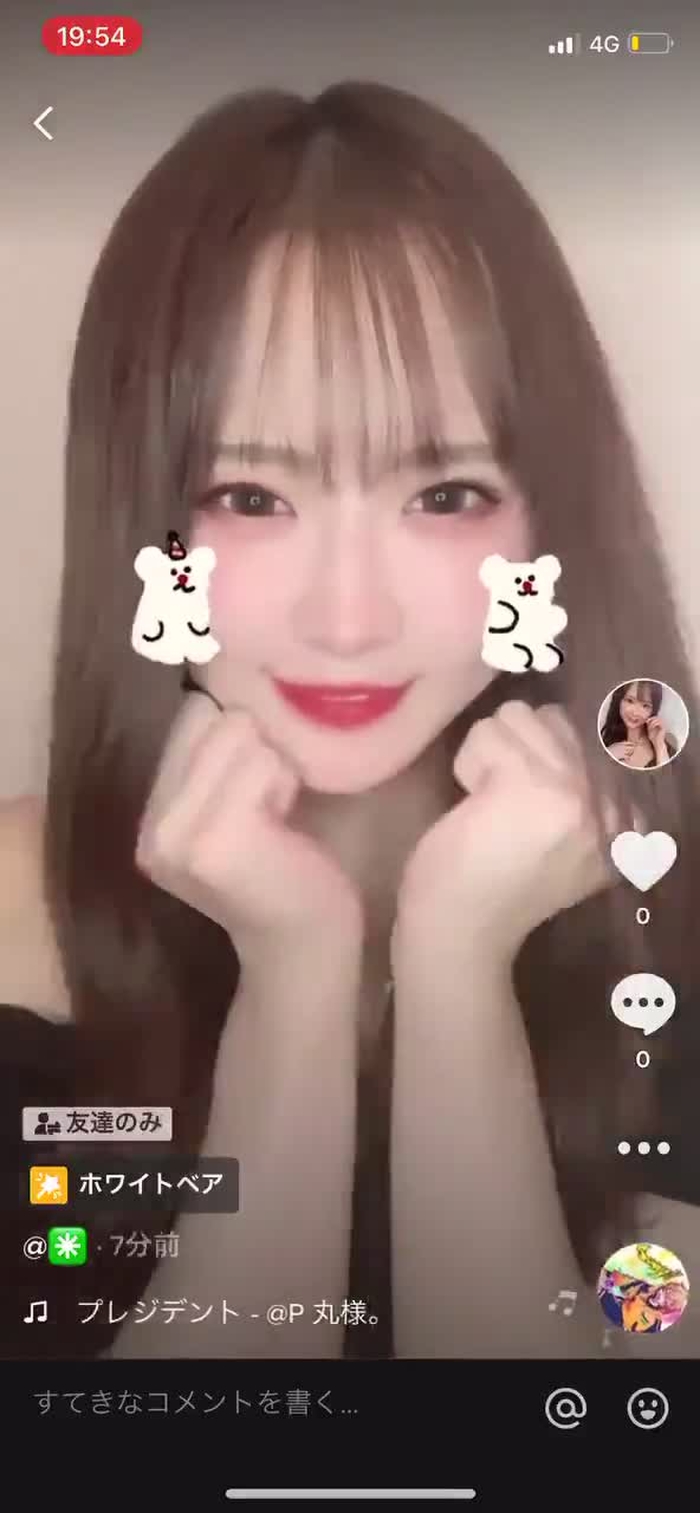Open the three-dot more options menu
Image resolution: width=700 pixels, height=1513 pixels.
point(643,1148)
